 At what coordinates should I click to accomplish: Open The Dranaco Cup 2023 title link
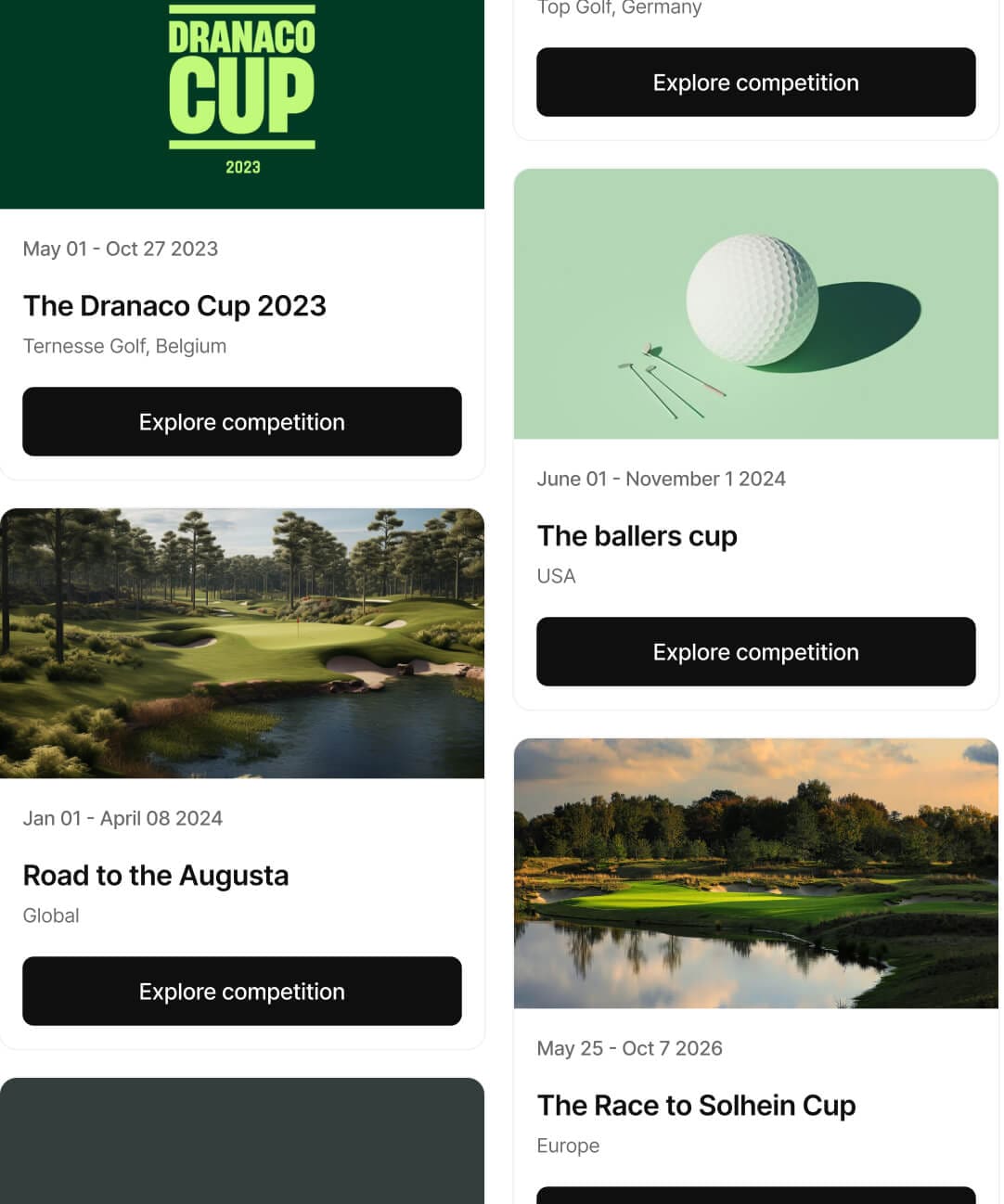pos(174,306)
